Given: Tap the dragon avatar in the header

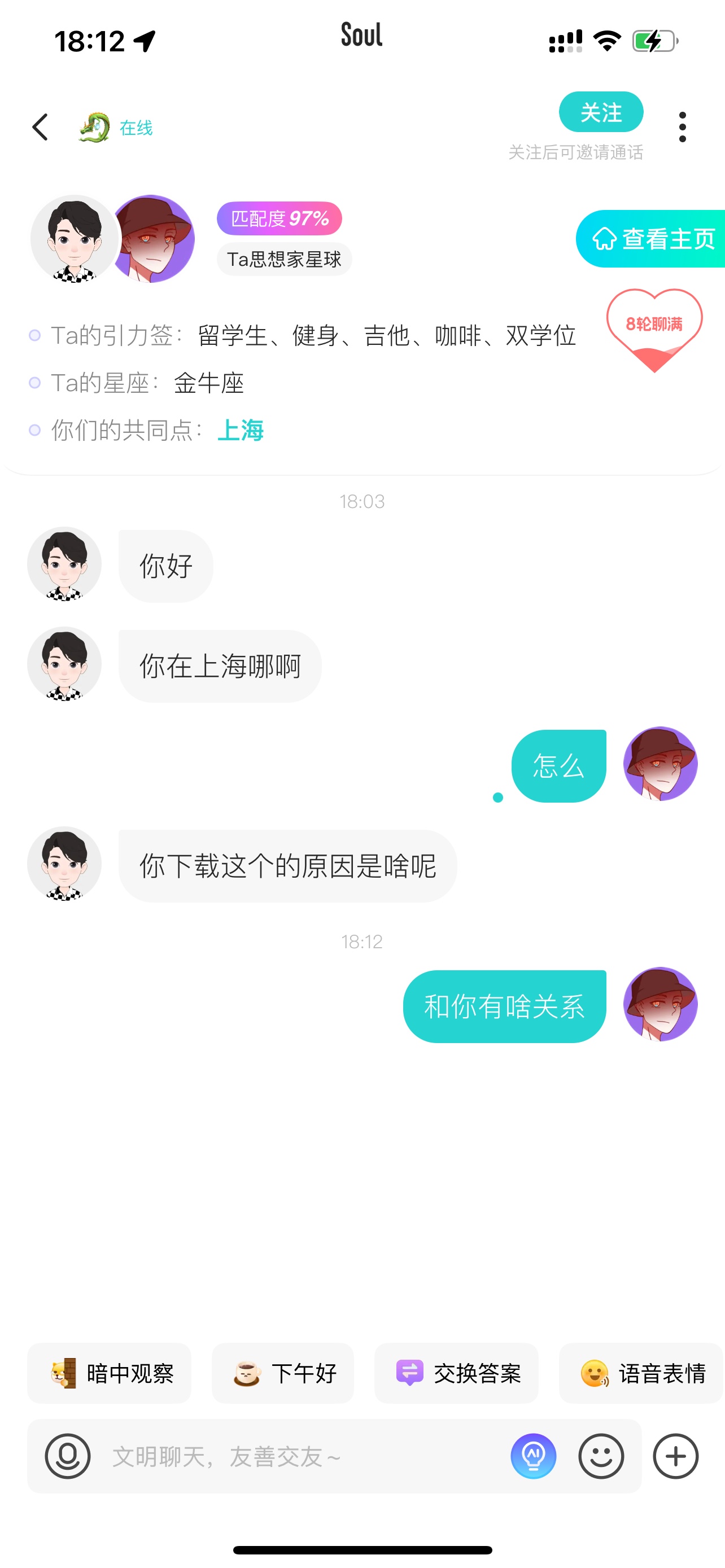Looking at the screenshot, I should [x=94, y=127].
